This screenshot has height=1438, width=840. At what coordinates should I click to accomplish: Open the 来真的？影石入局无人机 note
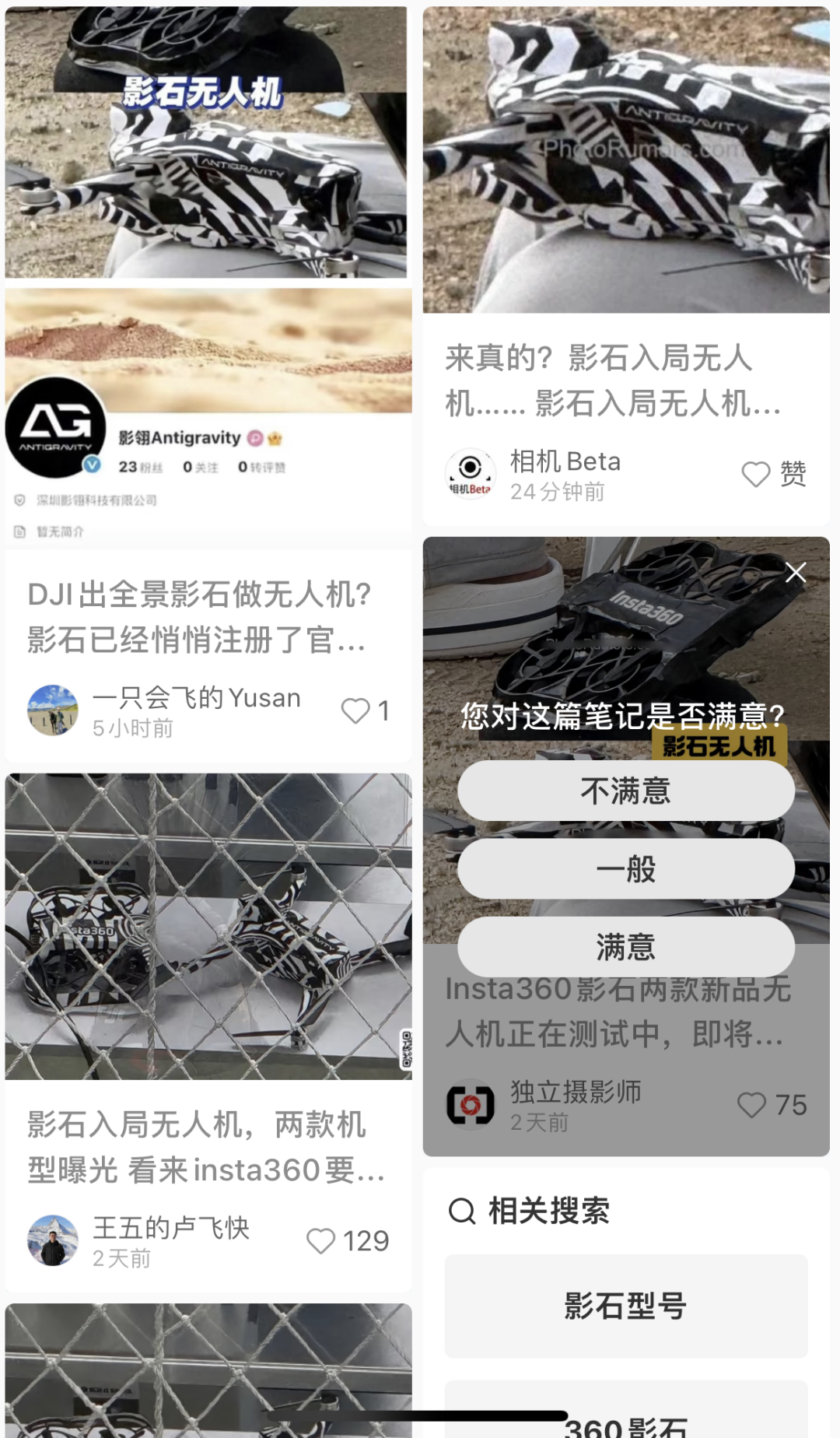[613, 381]
